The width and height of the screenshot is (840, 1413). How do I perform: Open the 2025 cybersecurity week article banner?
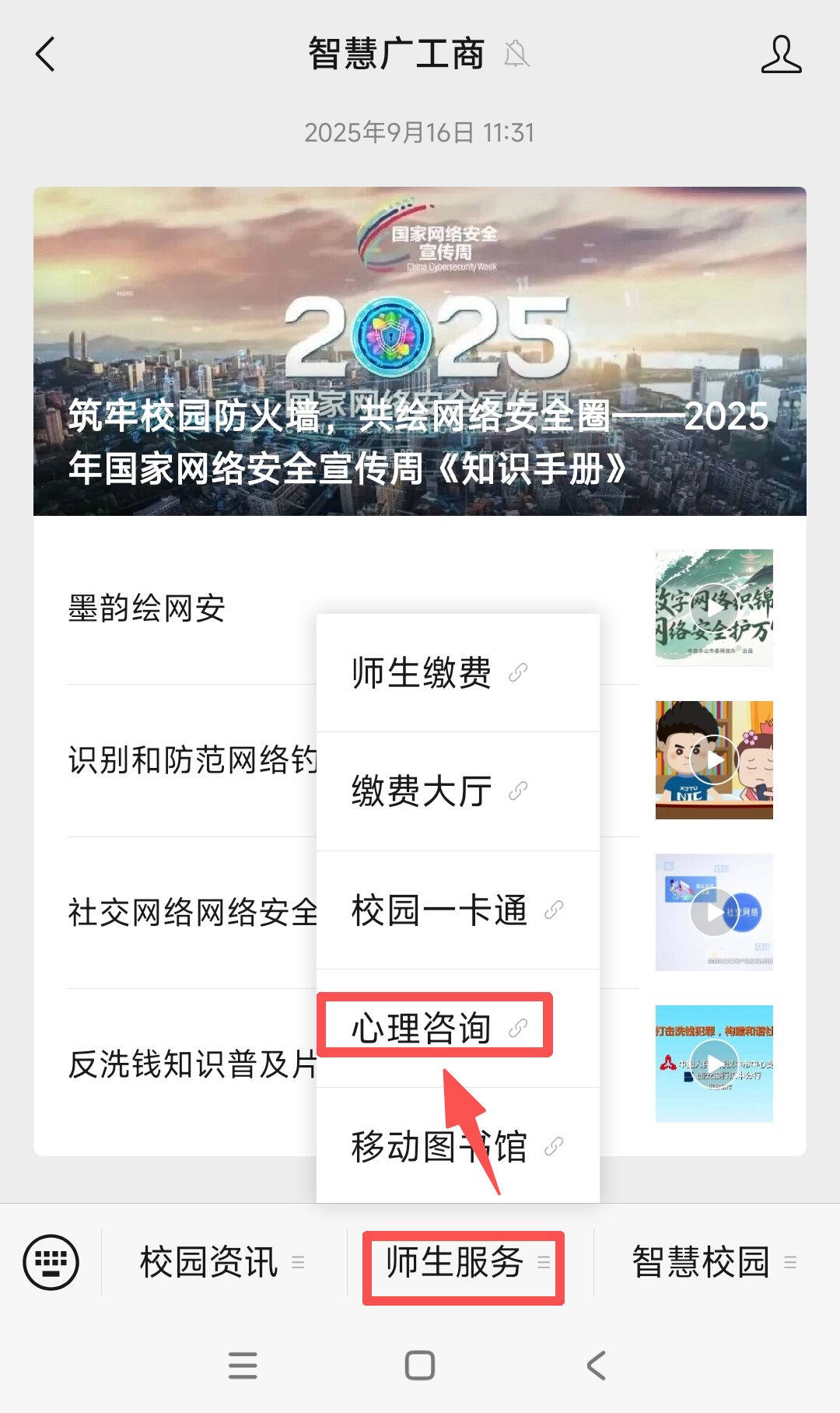tap(419, 351)
